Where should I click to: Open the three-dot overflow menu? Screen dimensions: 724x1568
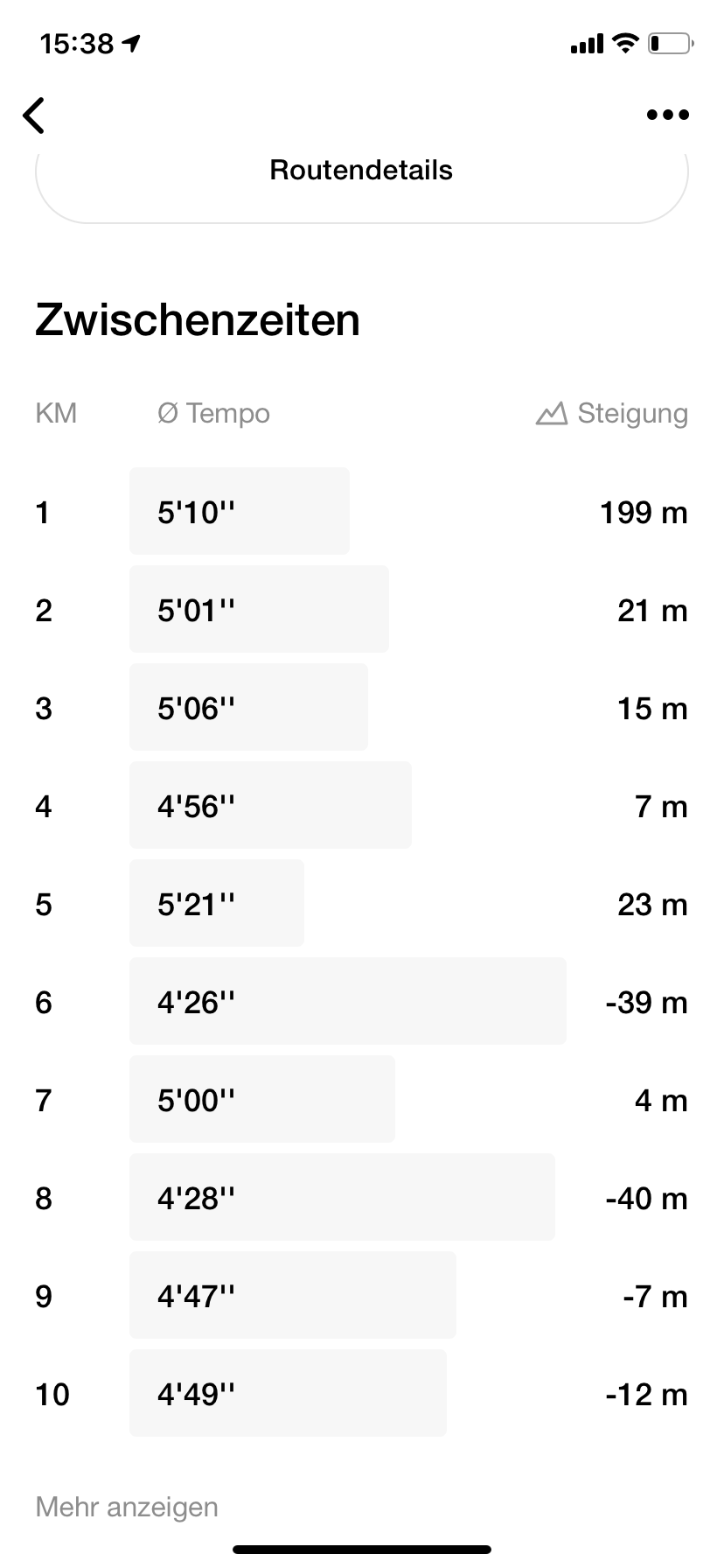[668, 115]
